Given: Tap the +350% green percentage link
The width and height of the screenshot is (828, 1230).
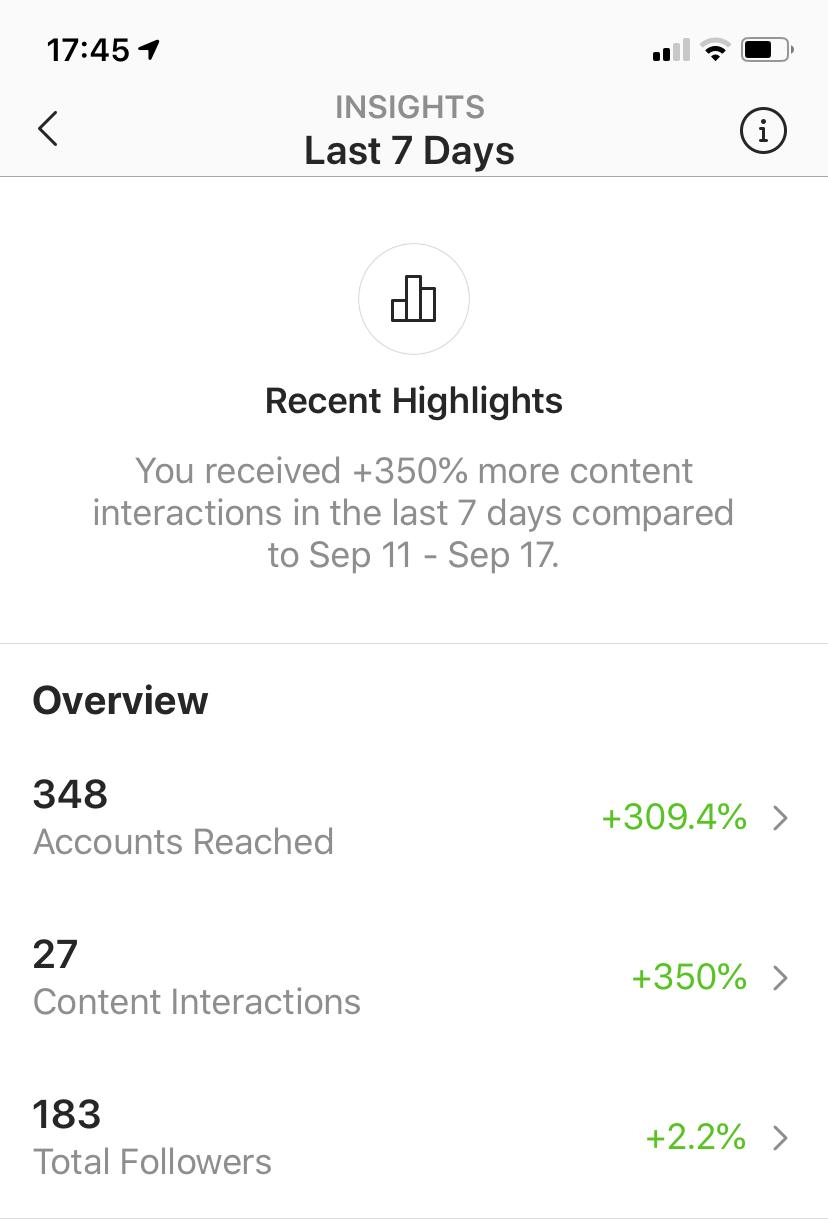Looking at the screenshot, I should point(689,977).
